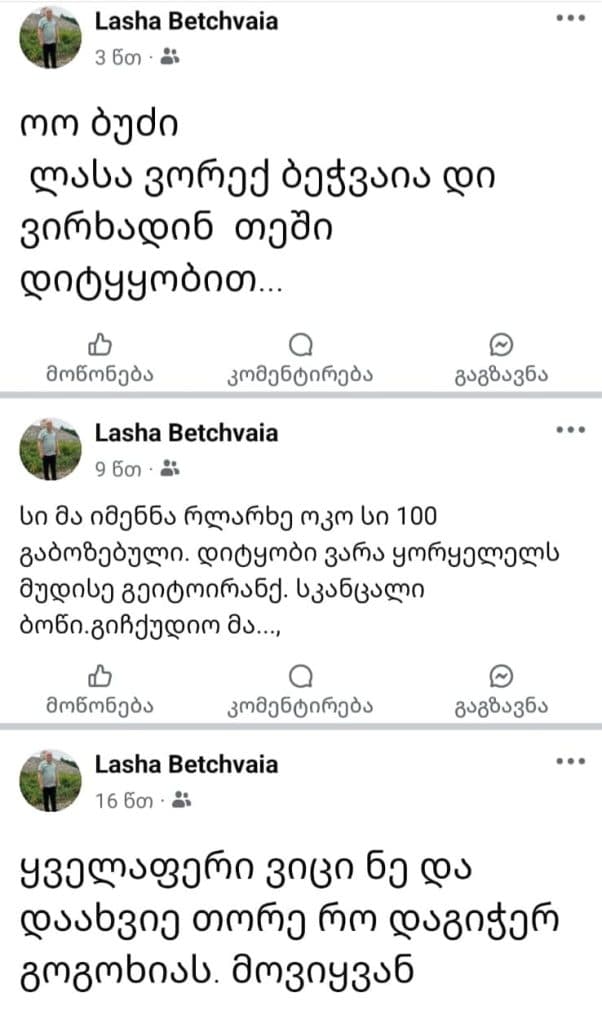The image size is (602, 1024).
Task: Send the 9 სთ post via Messenger
Action: (502, 689)
